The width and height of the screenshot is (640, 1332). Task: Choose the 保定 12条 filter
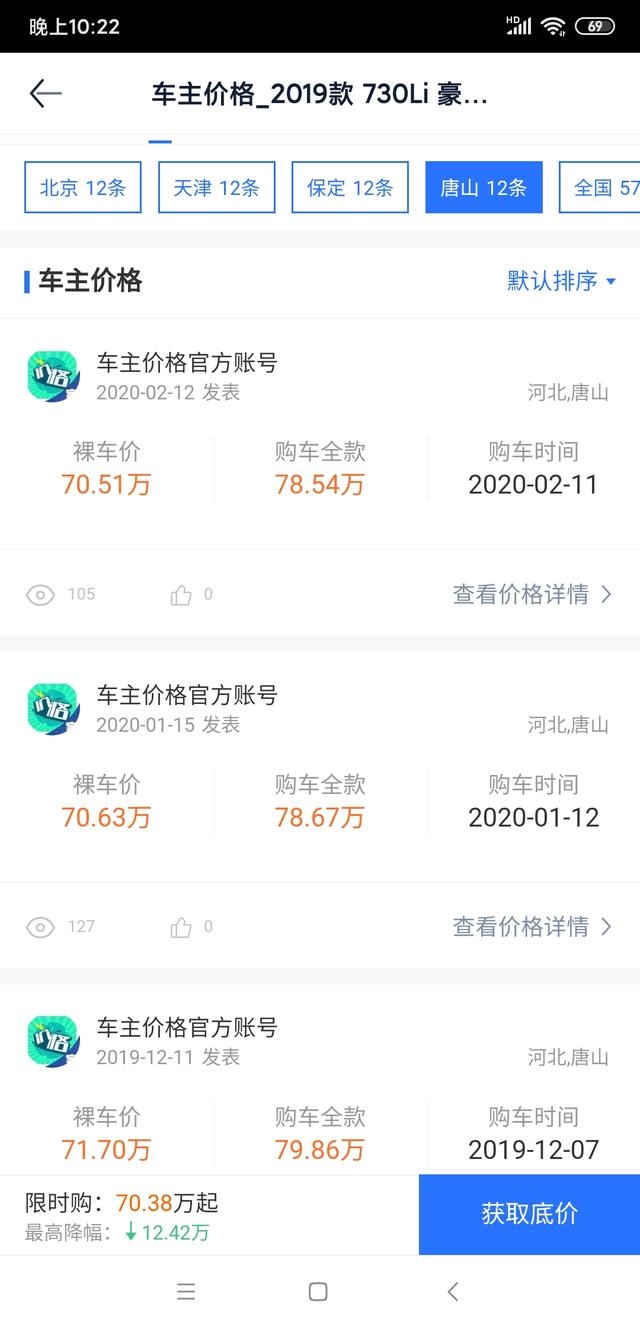pyautogui.click(x=350, y=187)
